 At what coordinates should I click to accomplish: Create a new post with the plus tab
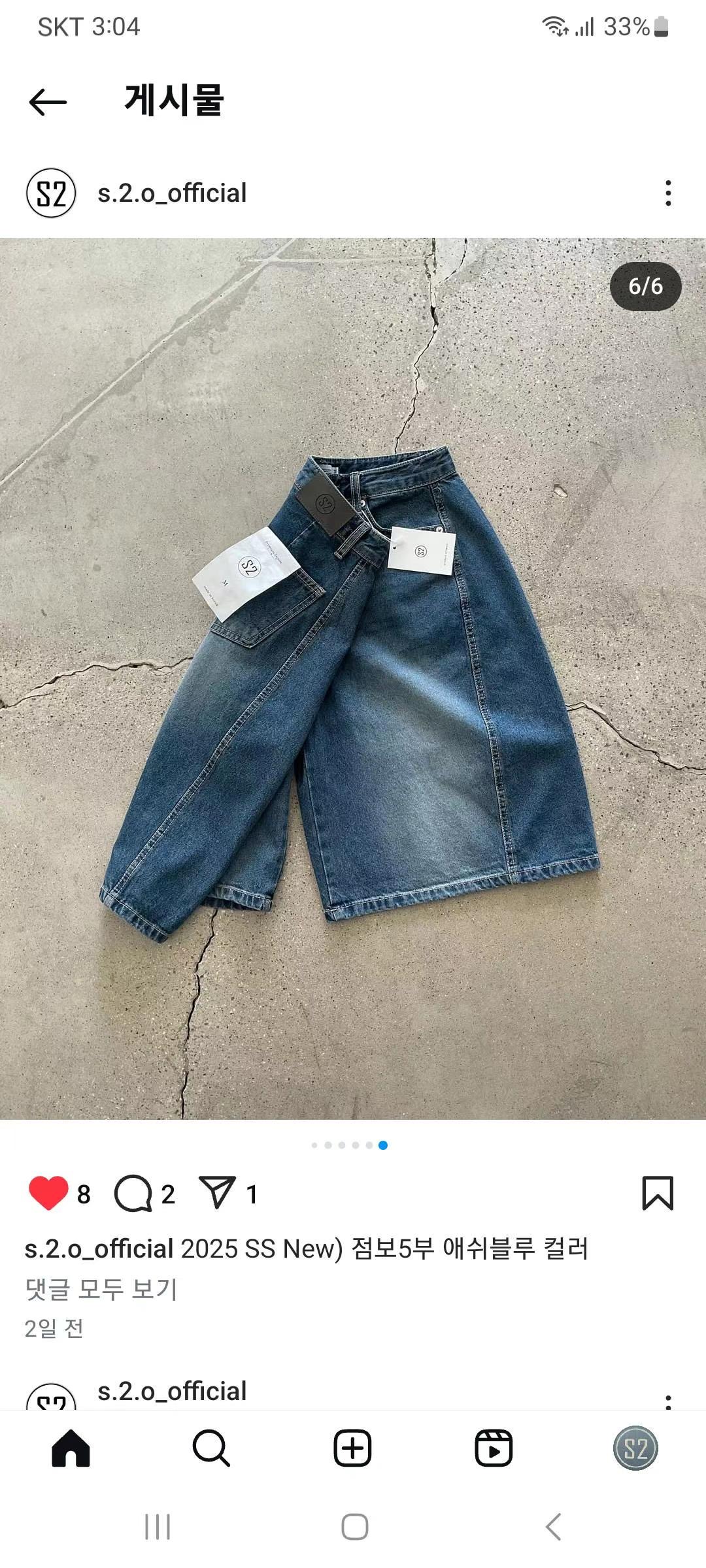[x=352, y=1448]
